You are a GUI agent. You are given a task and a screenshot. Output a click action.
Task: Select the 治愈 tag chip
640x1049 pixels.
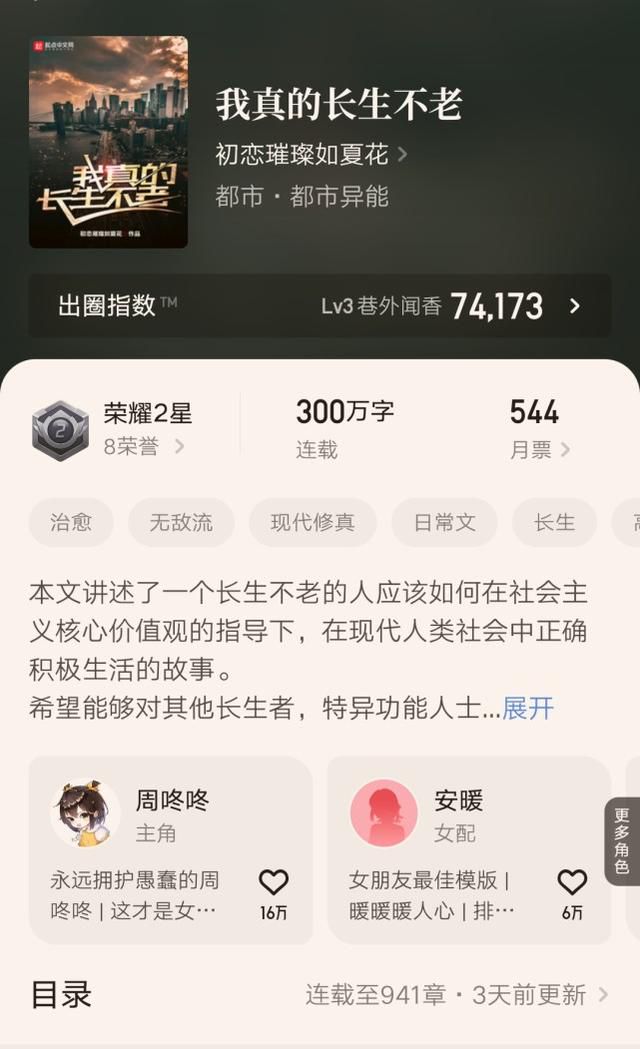click(x=71, y=522)
